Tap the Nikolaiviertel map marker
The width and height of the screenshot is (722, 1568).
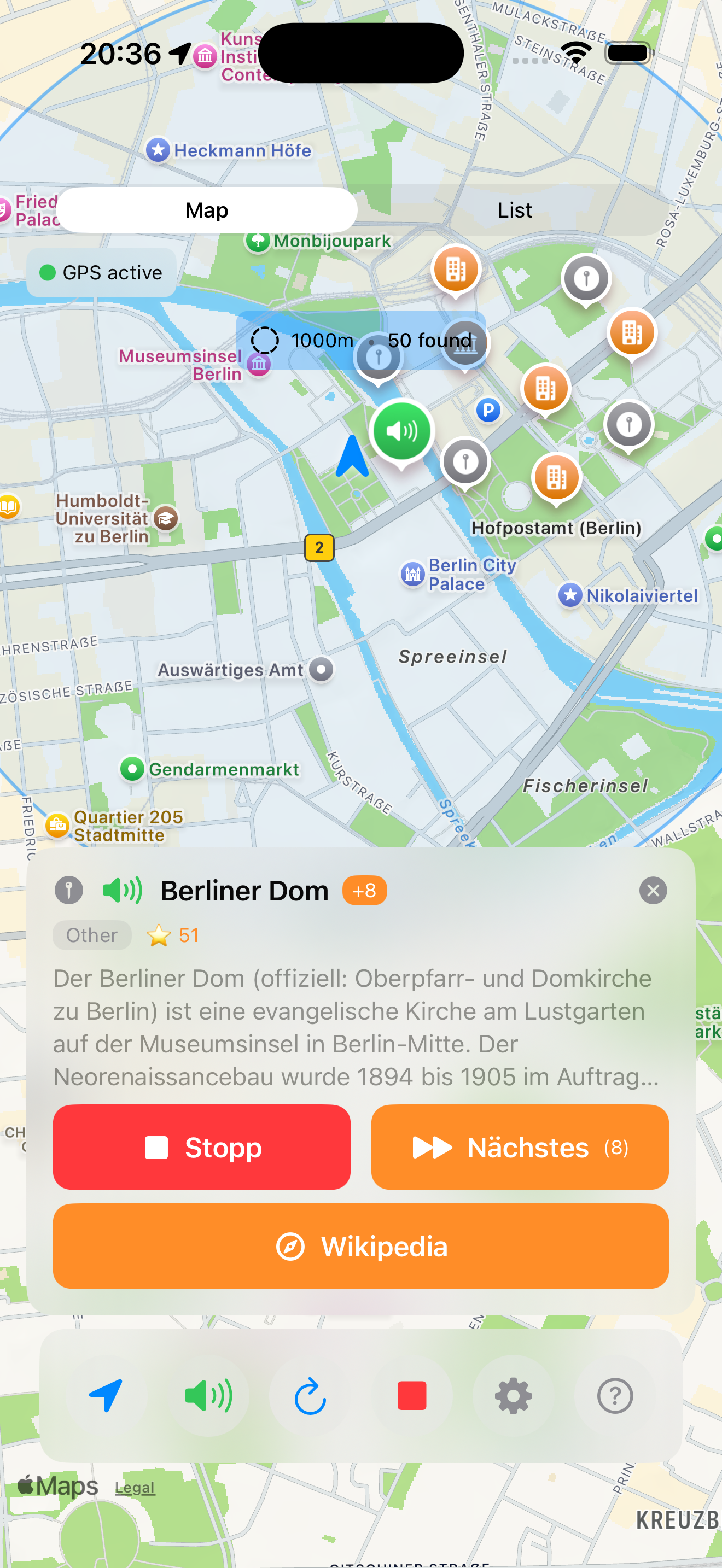570,595
